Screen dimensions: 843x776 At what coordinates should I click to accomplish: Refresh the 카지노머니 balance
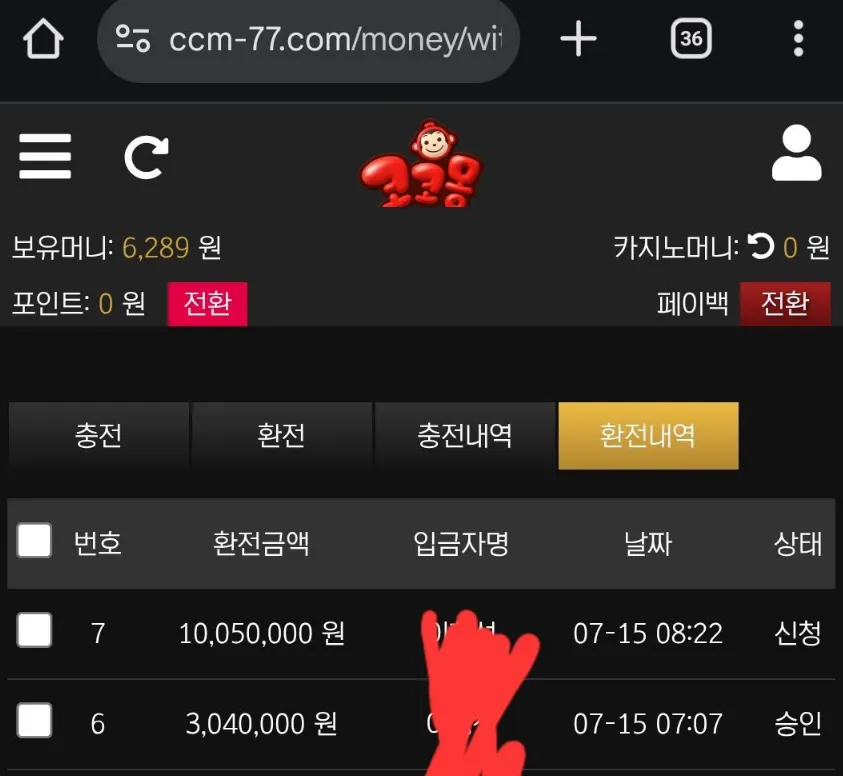pyautogui.click(x=762, y=246)
